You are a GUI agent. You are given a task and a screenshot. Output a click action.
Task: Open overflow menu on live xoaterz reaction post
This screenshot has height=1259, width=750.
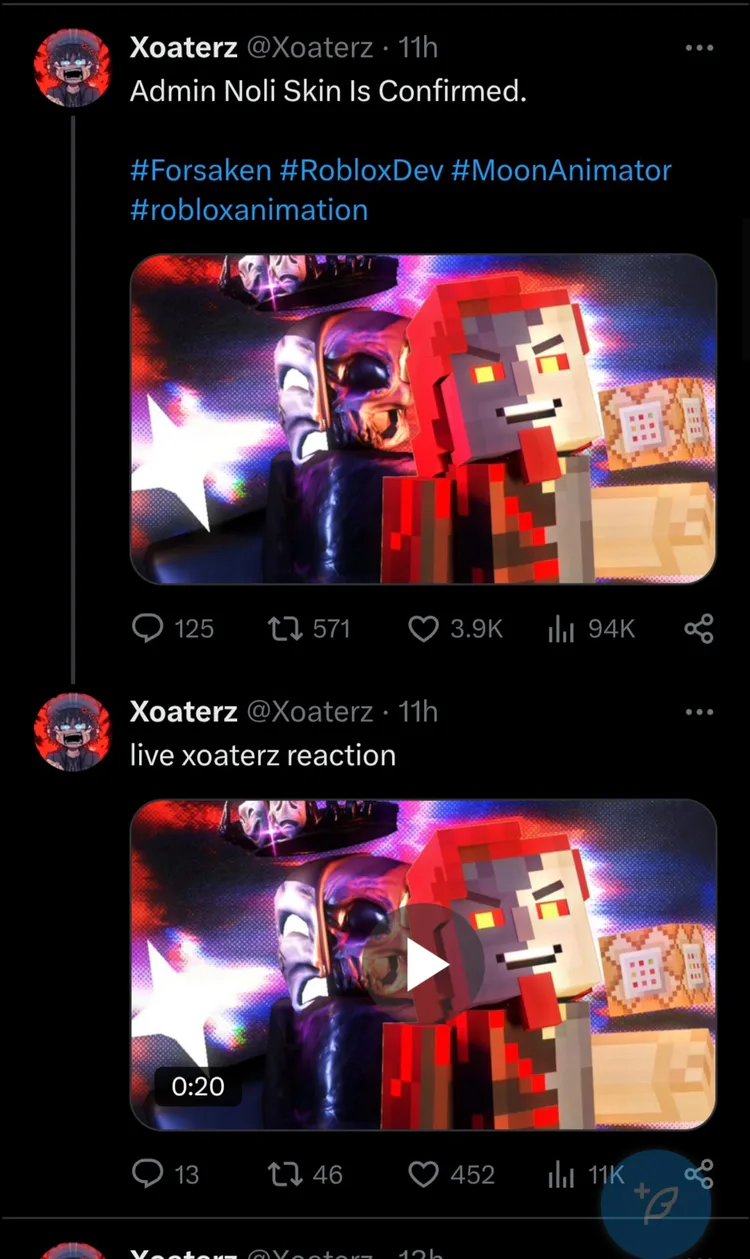click(x=699, y=712)
